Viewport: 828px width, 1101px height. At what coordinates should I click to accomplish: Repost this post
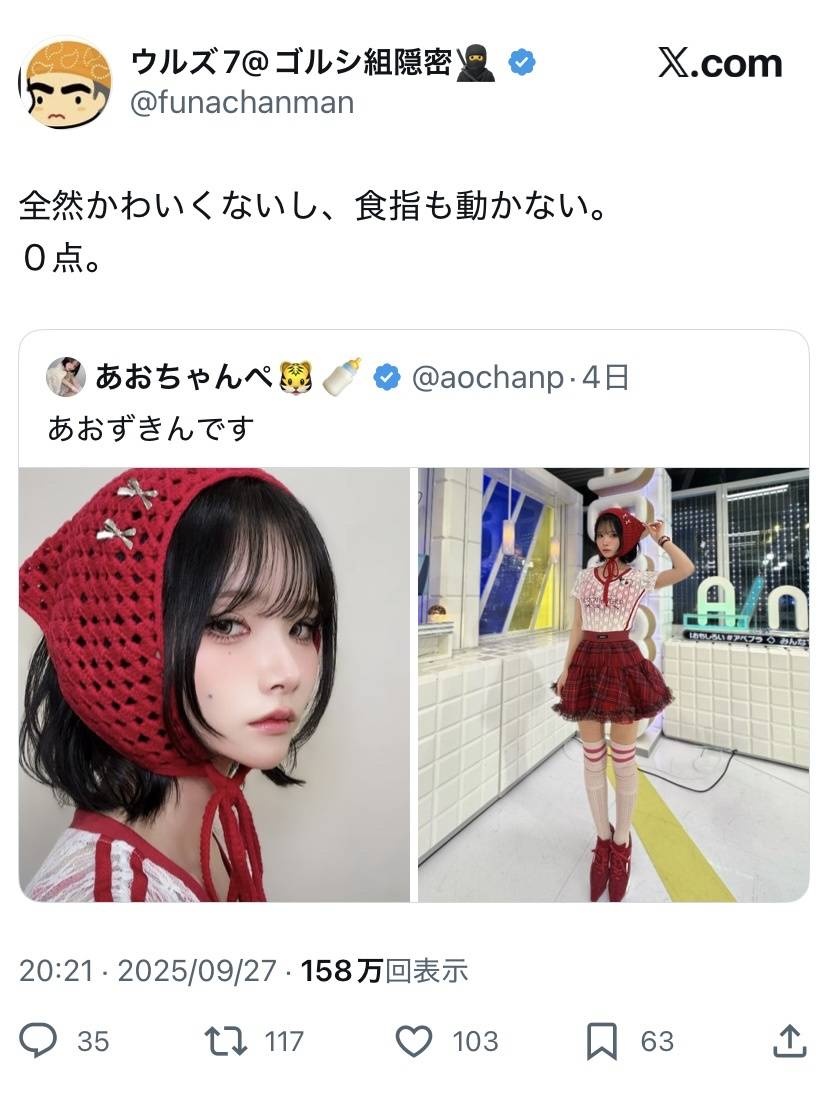pyautogui.click(x=226, y=1041)
